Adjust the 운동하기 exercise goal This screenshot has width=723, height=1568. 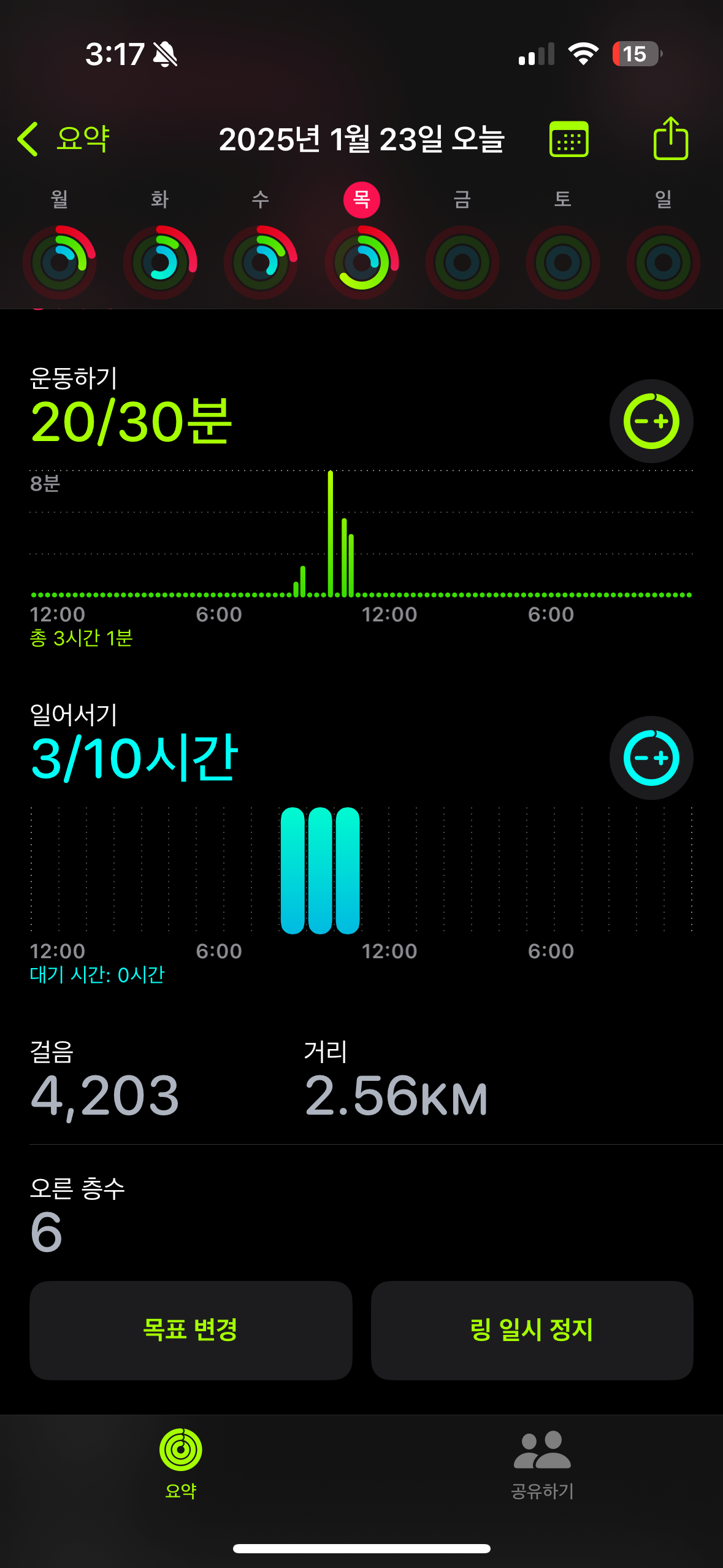point(651,421)
